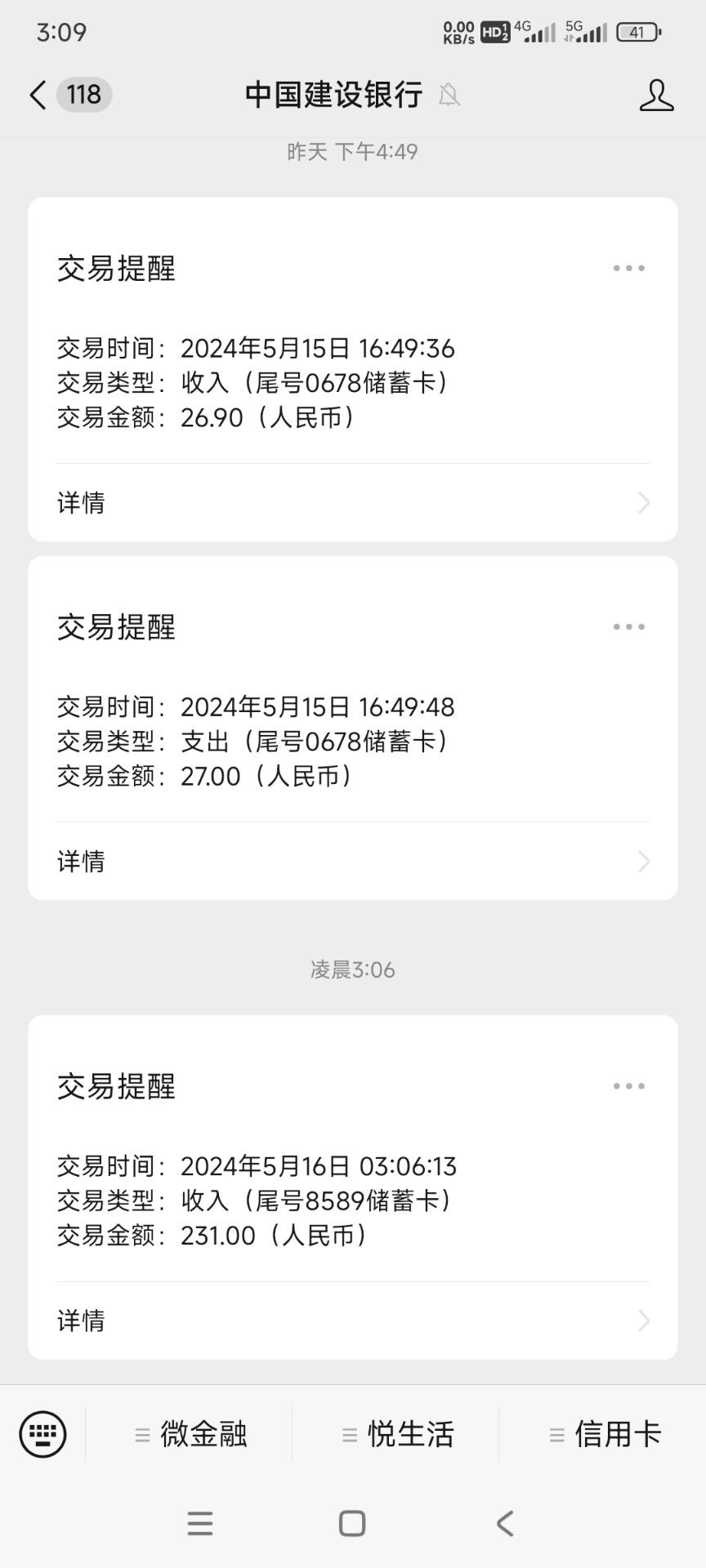
Task: Open more options for the 231.00 transaction
Action: pos(628,1086)
